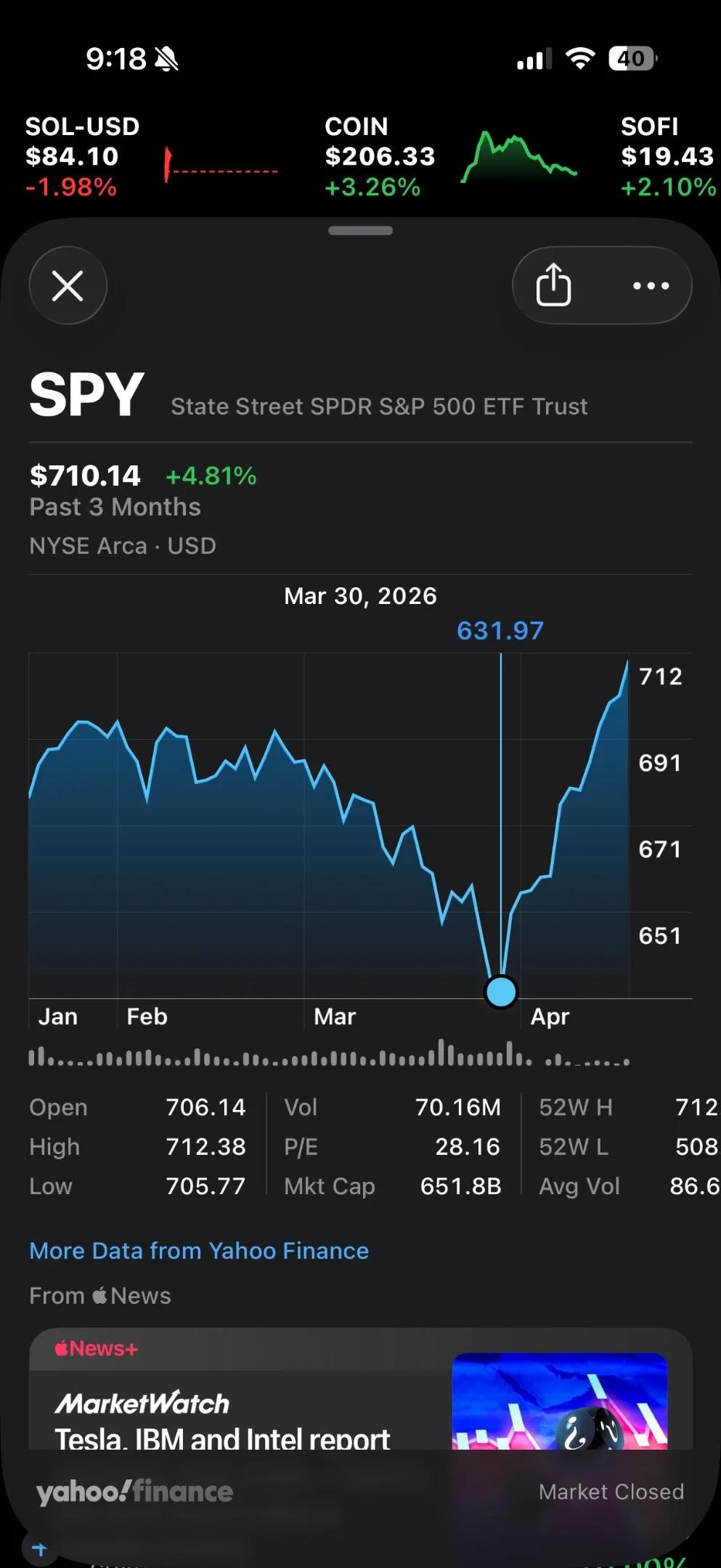Tap the battery indicator showing 40

(x=631, y=58)
